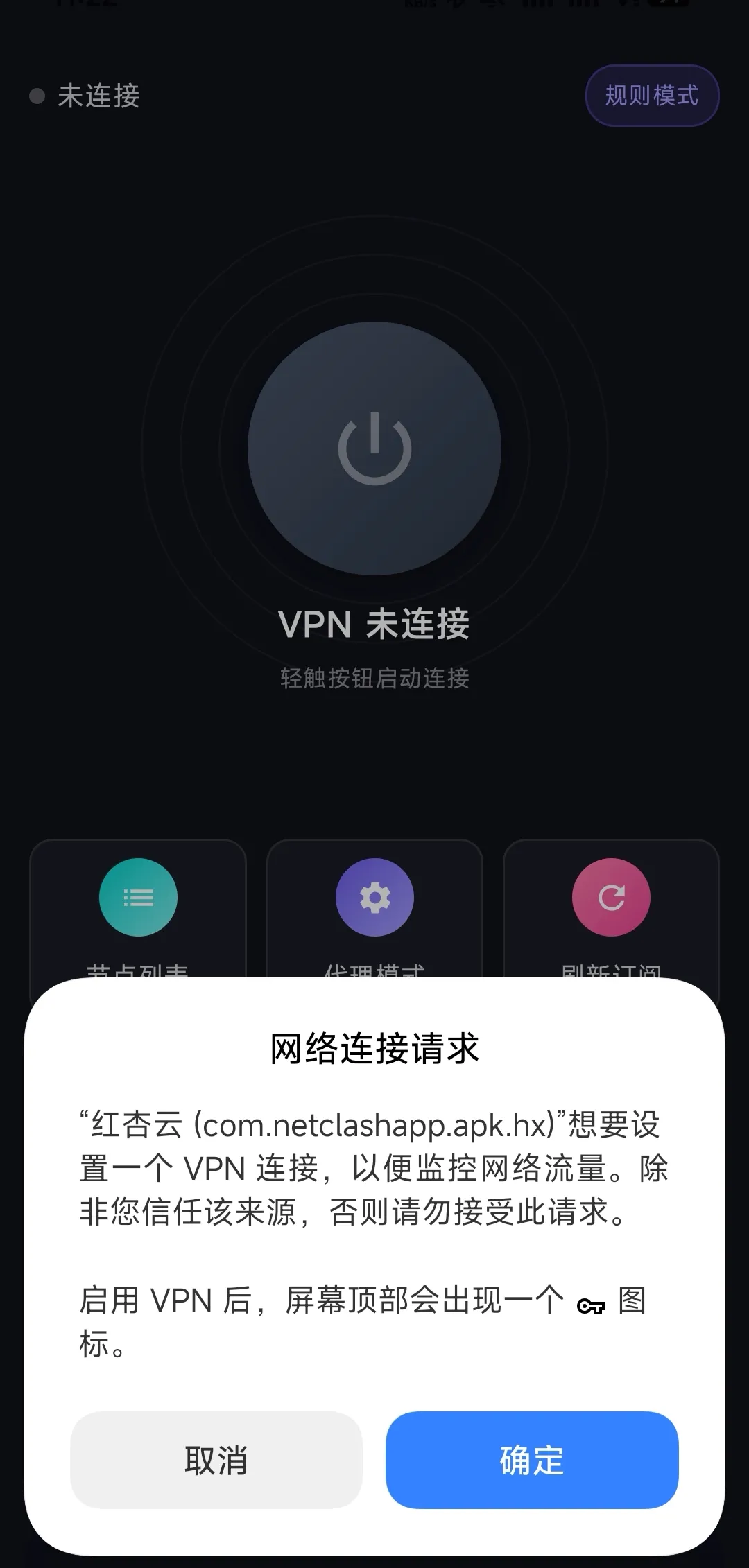Confirm the VPN connection request with 确定
Image resolution: width=749 pixels, height=1568 pixels.
click(532, 1461)
